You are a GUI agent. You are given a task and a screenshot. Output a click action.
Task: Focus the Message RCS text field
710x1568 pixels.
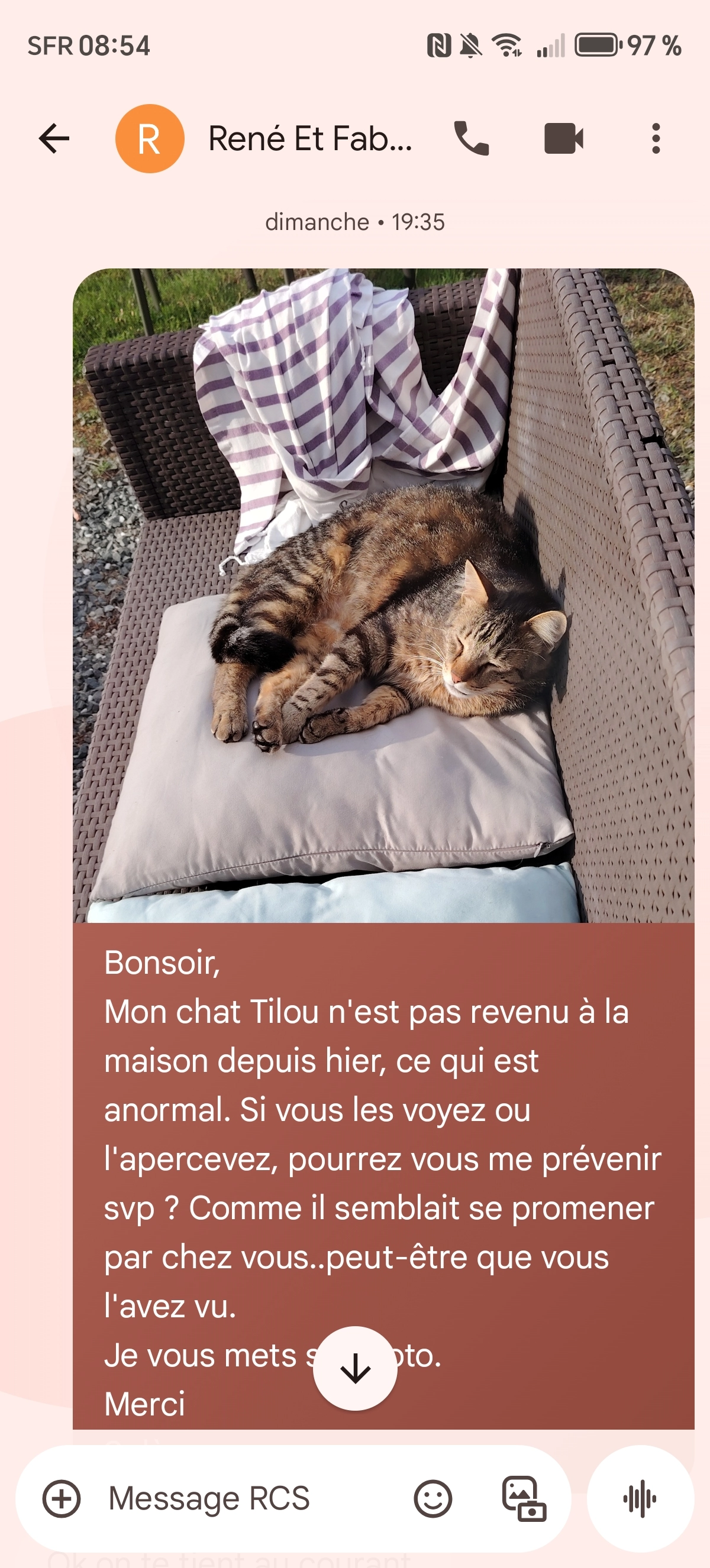(x=244, y=1499)
